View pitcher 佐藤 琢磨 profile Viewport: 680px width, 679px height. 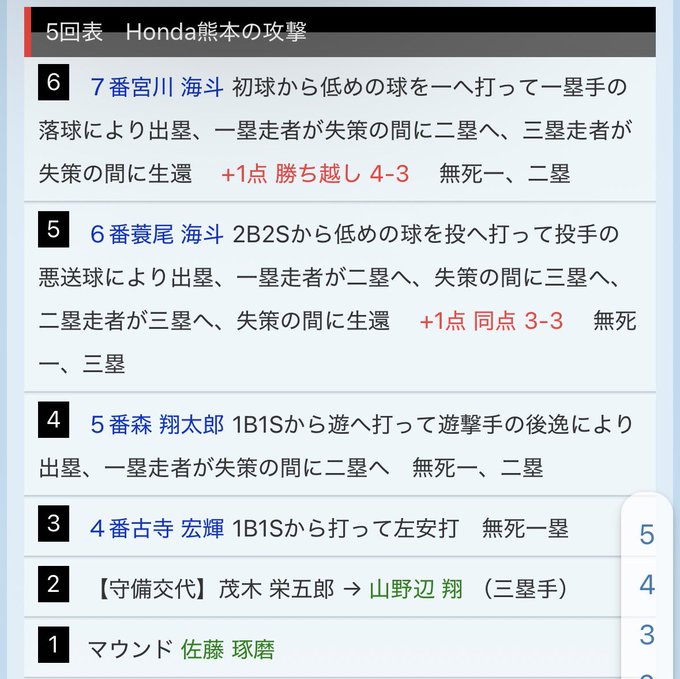pos(227,649)
